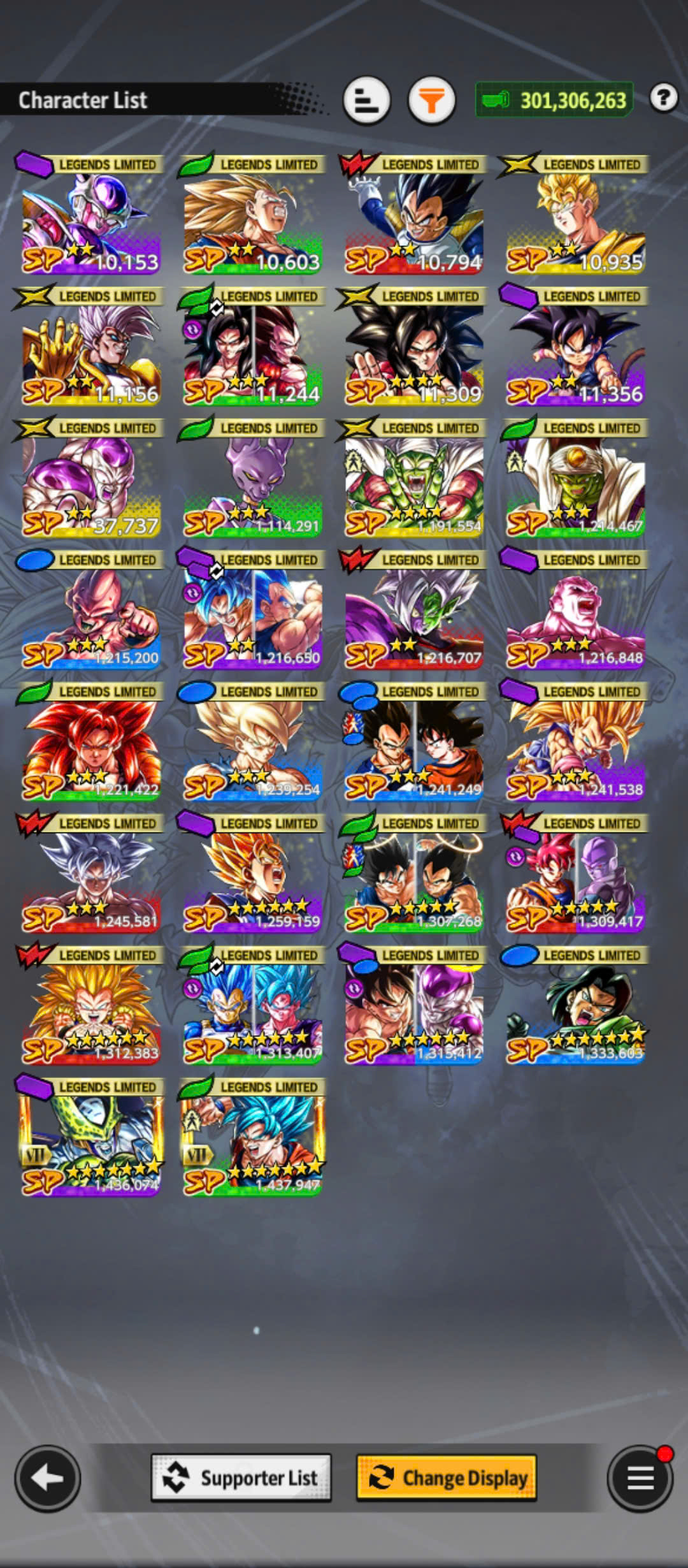
Task: Select the character with power 10,153
Action: coord(90,214)
